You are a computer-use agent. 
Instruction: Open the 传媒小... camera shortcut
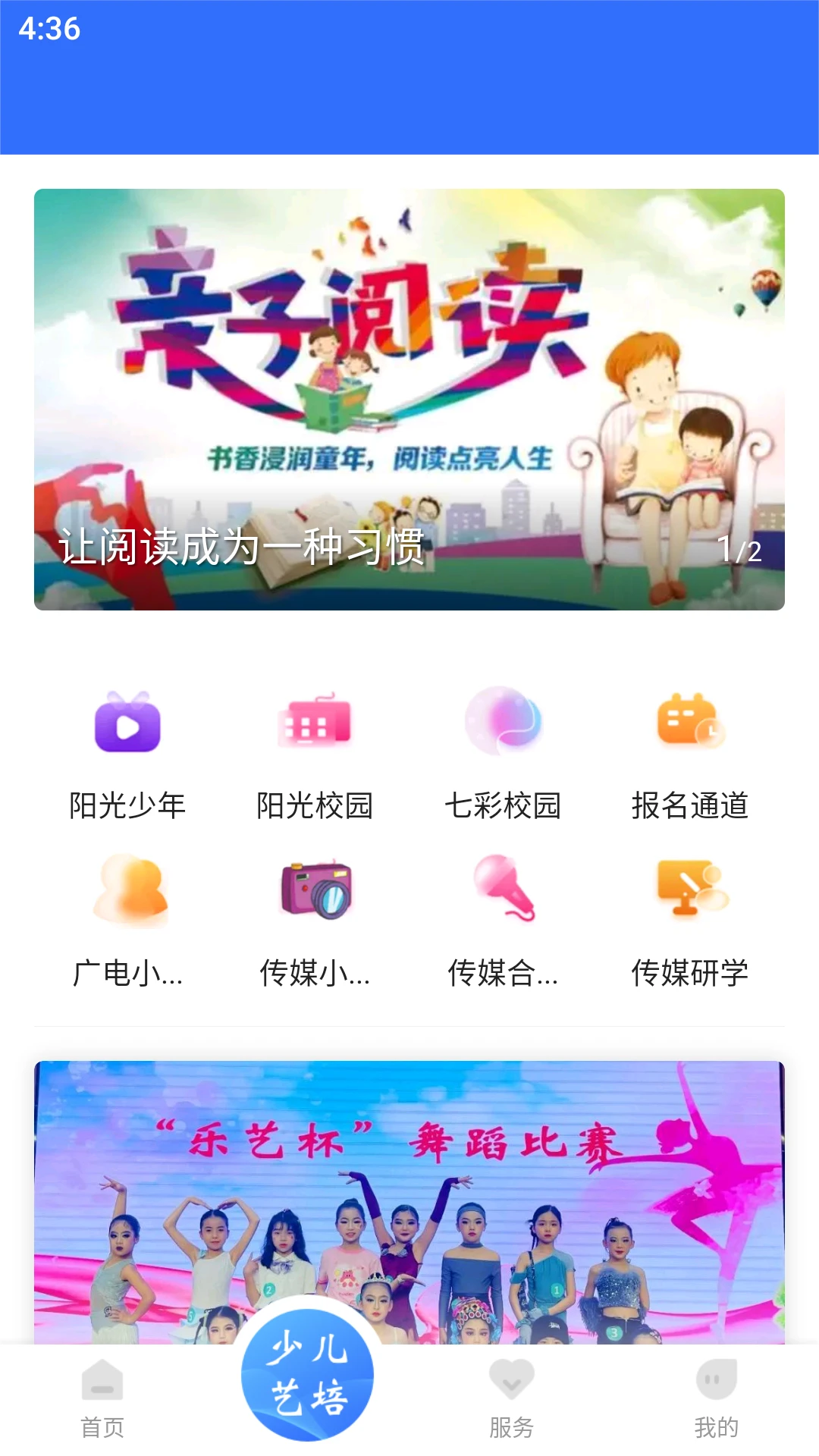pyautogui.click(x=315, y=921)
